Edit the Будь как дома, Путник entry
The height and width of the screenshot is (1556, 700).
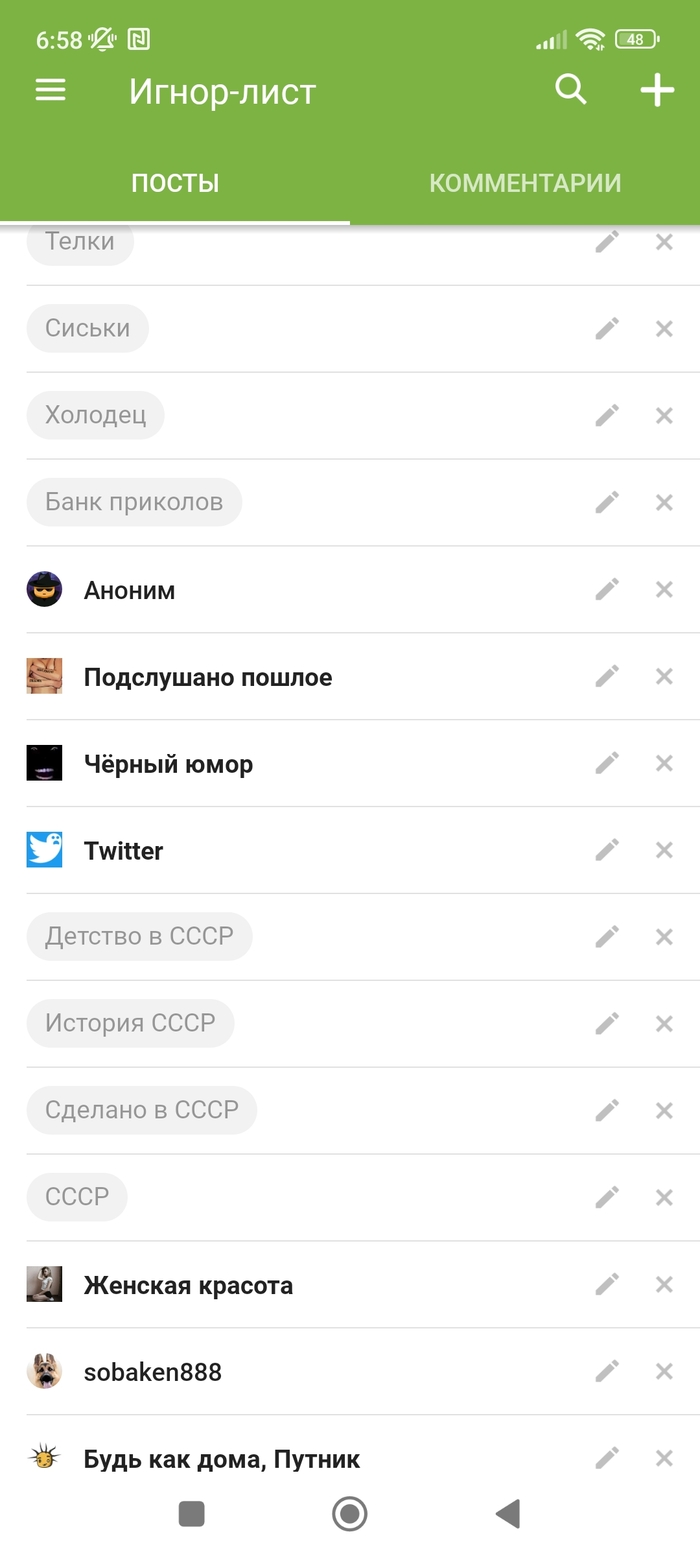click(607, 1459)
